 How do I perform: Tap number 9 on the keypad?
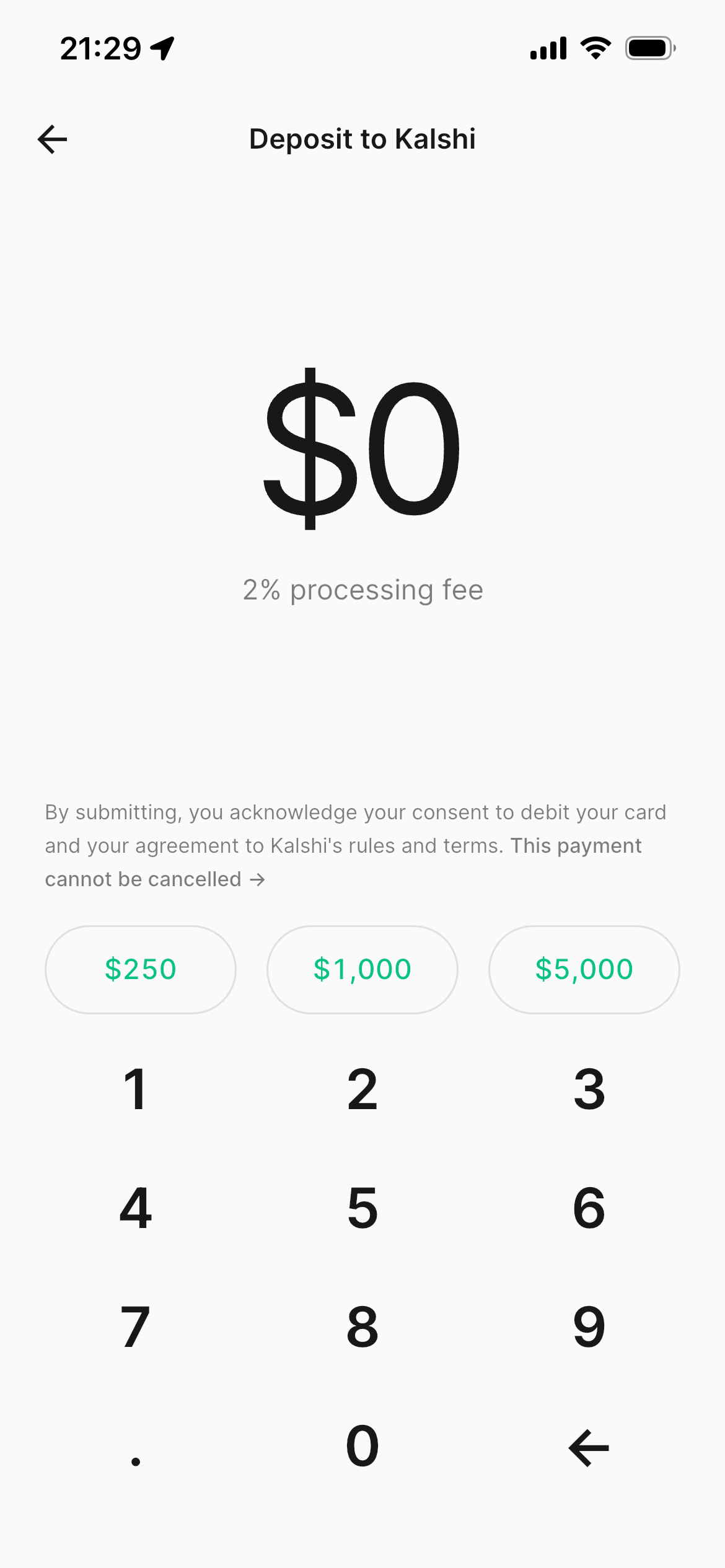589,1326
